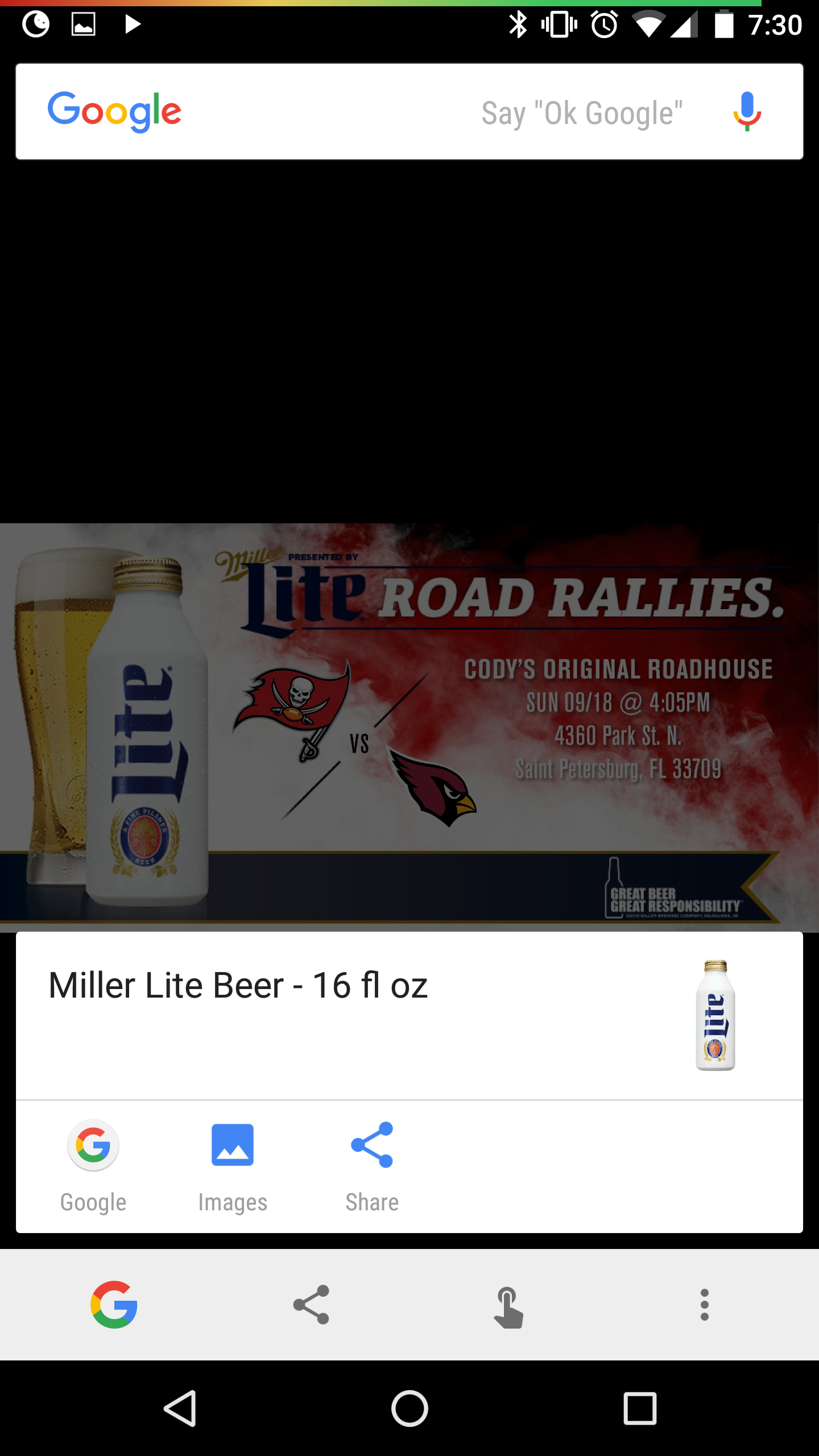Start voice search with the microphone
Screen dimensions: 819x1456
[x=747, y=112]
